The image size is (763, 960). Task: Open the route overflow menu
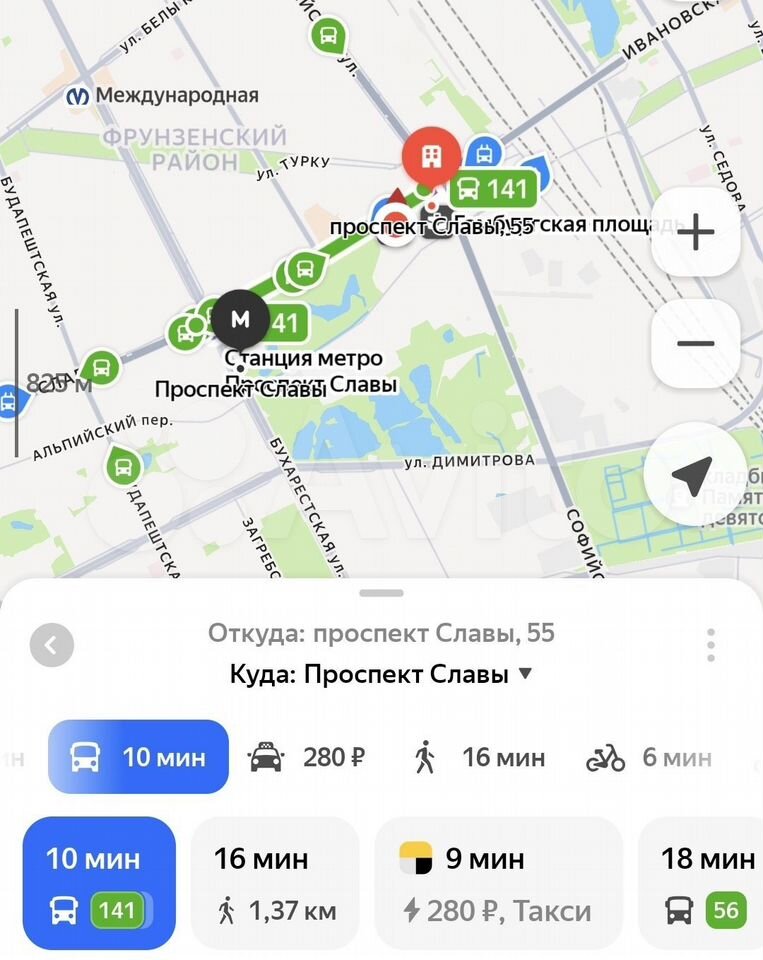(x=710, y=645)
